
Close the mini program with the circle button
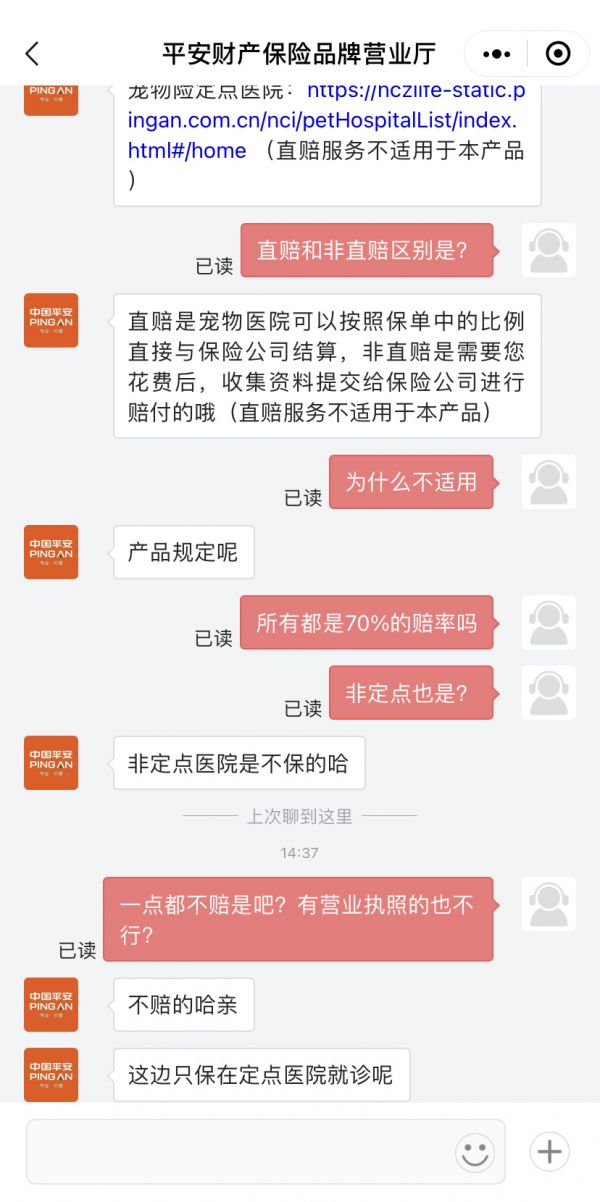click(558, 53)
